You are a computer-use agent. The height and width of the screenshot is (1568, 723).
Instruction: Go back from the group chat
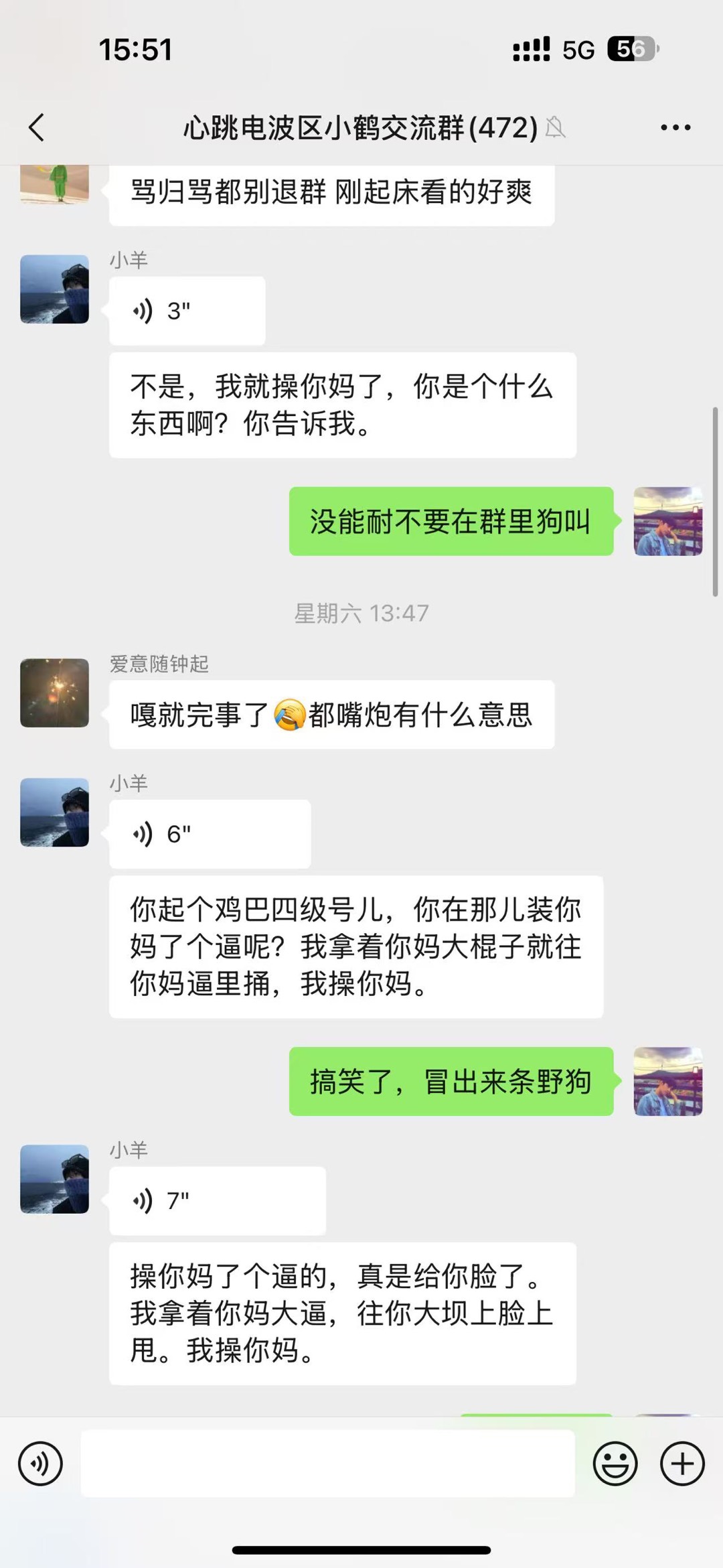[37, 127]
